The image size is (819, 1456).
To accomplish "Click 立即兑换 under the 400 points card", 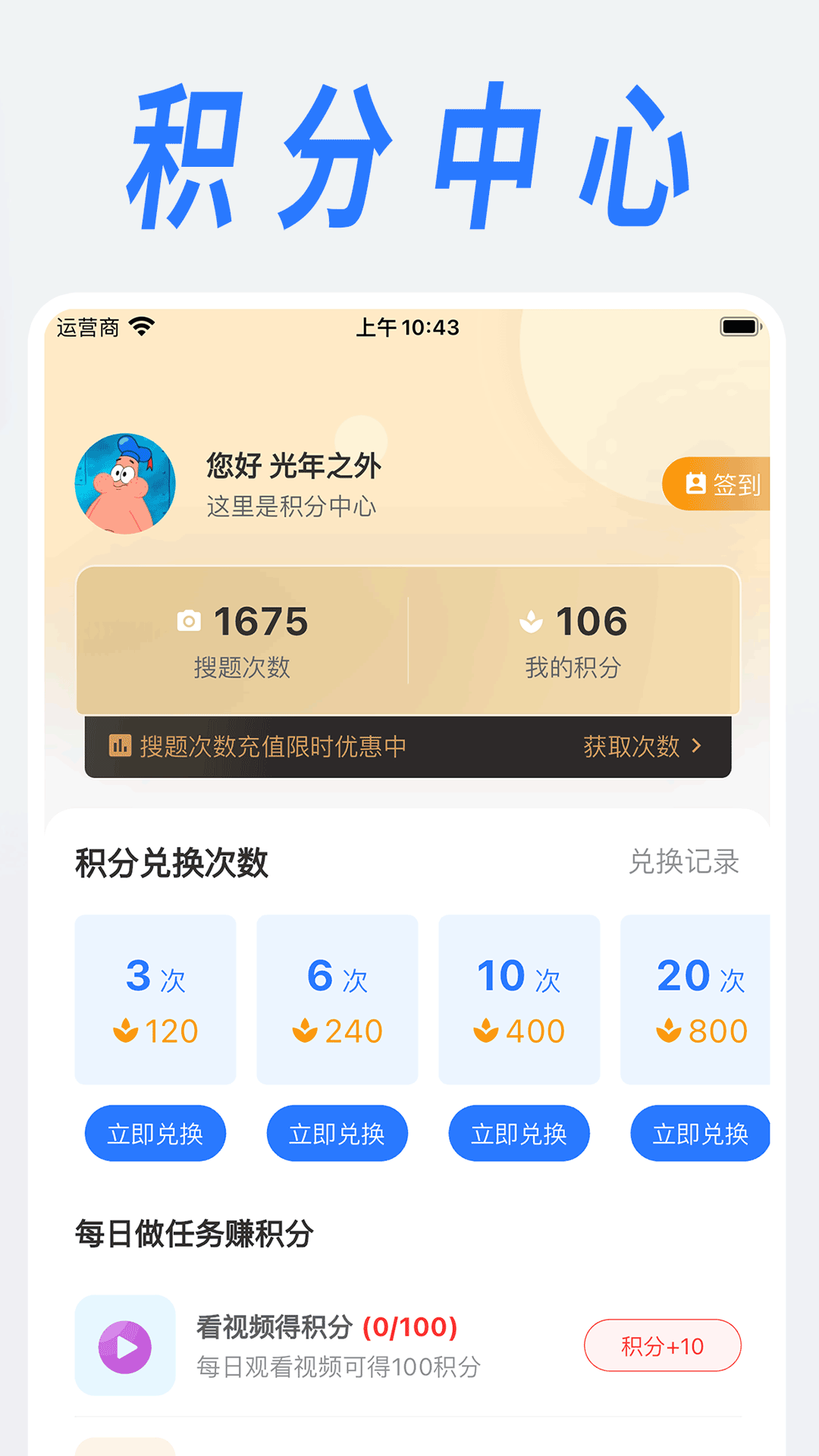I will pos(519,1133).
